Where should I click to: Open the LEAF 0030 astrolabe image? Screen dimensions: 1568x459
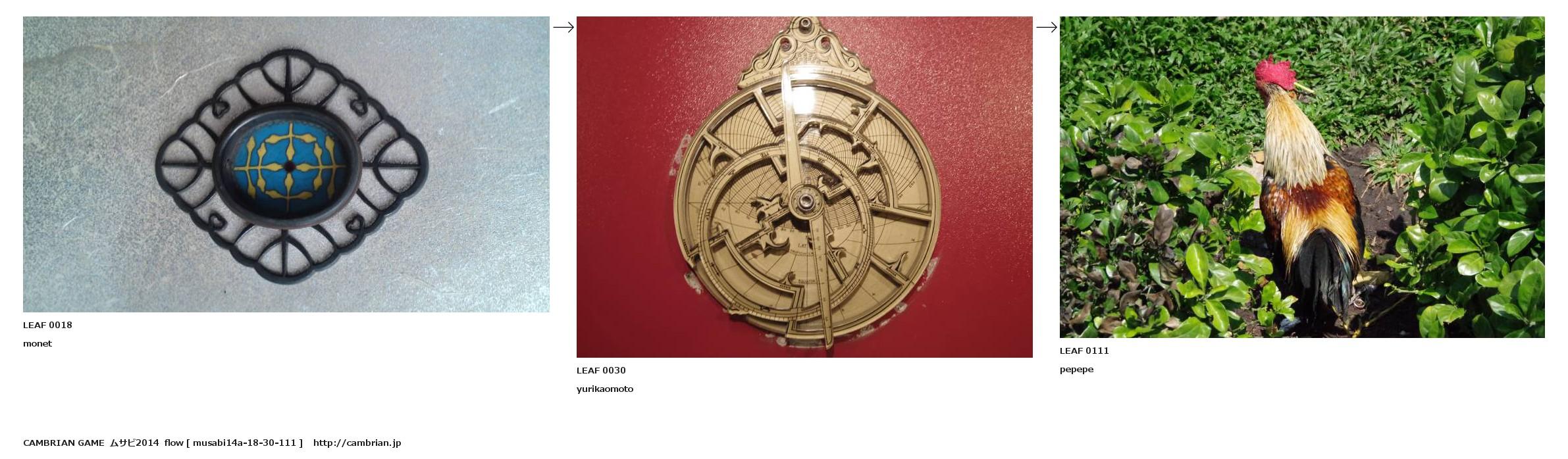(x=804, y=187)
